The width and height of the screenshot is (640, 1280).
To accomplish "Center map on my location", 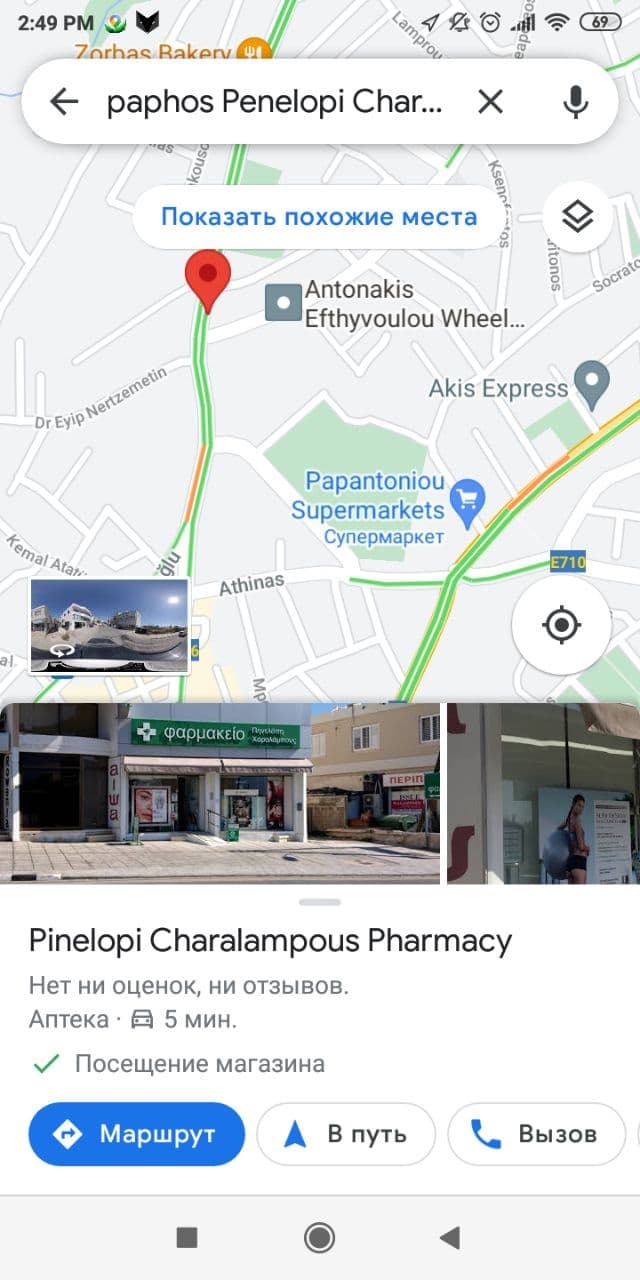I will tap(561, 626).
